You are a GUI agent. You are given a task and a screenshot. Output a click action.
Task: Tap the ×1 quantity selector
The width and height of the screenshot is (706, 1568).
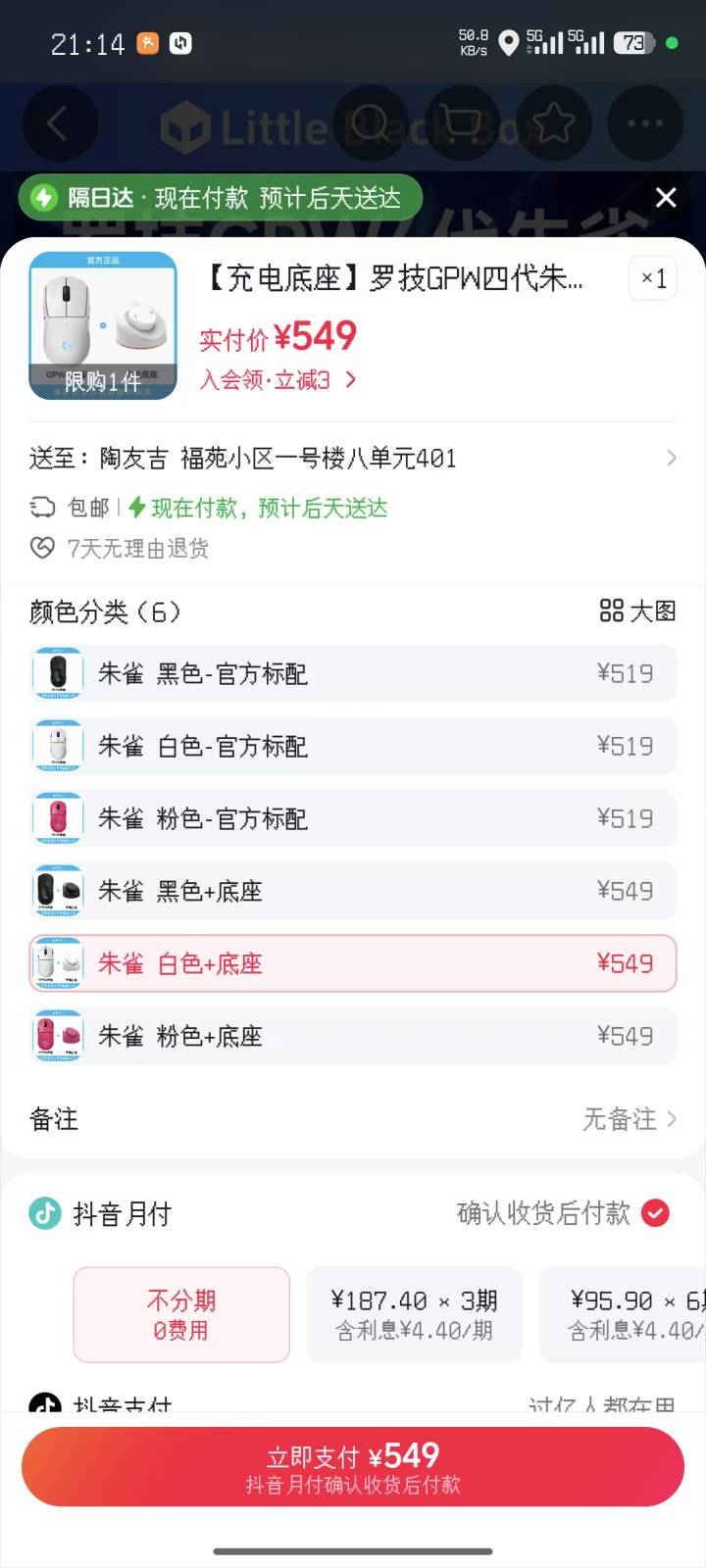click(653, 278)
